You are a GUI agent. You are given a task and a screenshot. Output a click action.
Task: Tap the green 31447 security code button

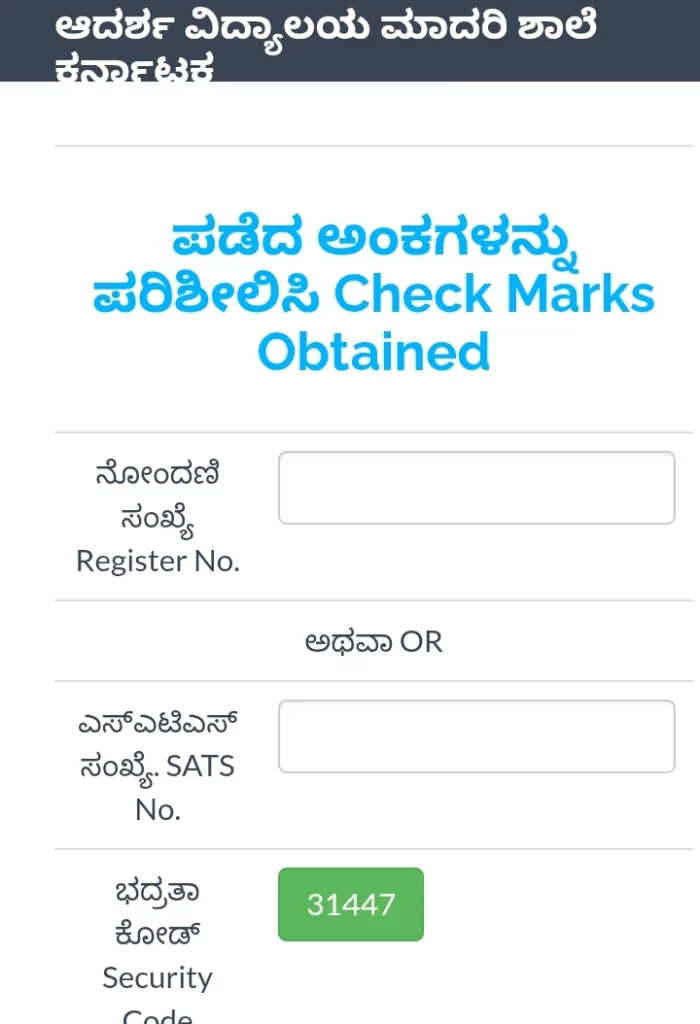coord(351,904)
